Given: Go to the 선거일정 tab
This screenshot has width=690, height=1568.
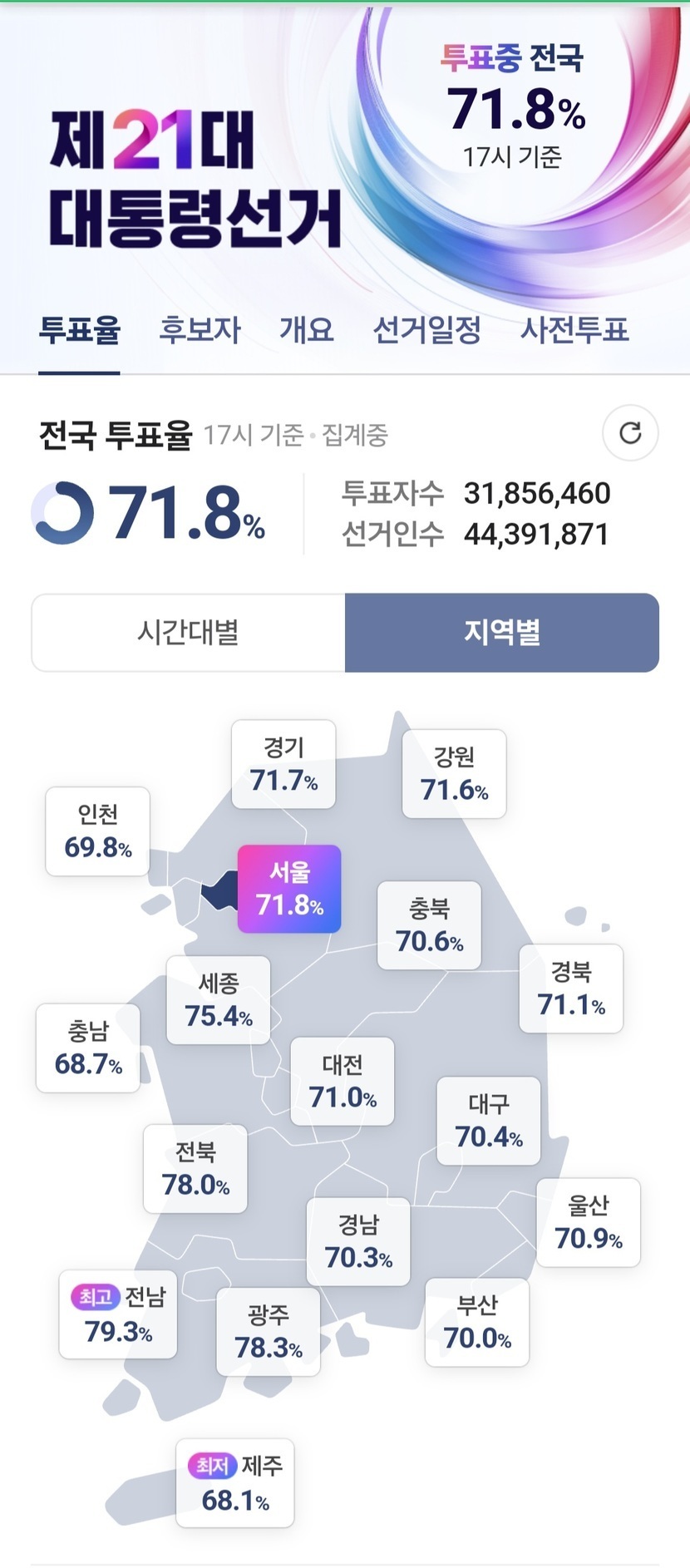Looking at the screenshot, I should pos(426,330).
